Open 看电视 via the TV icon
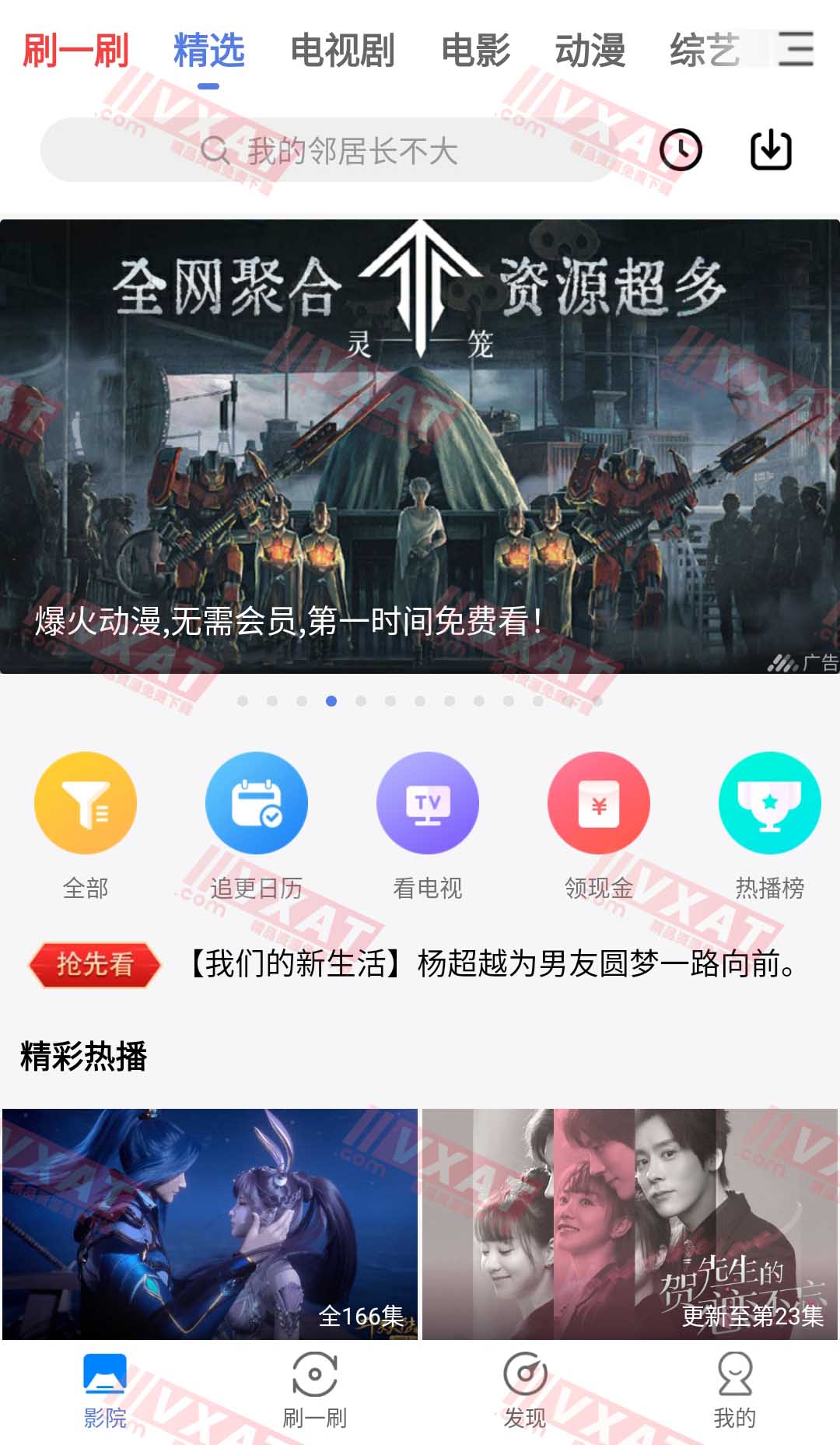Image resolution: width=840 pixels, height=1445 pixels. tap(427, 803)
